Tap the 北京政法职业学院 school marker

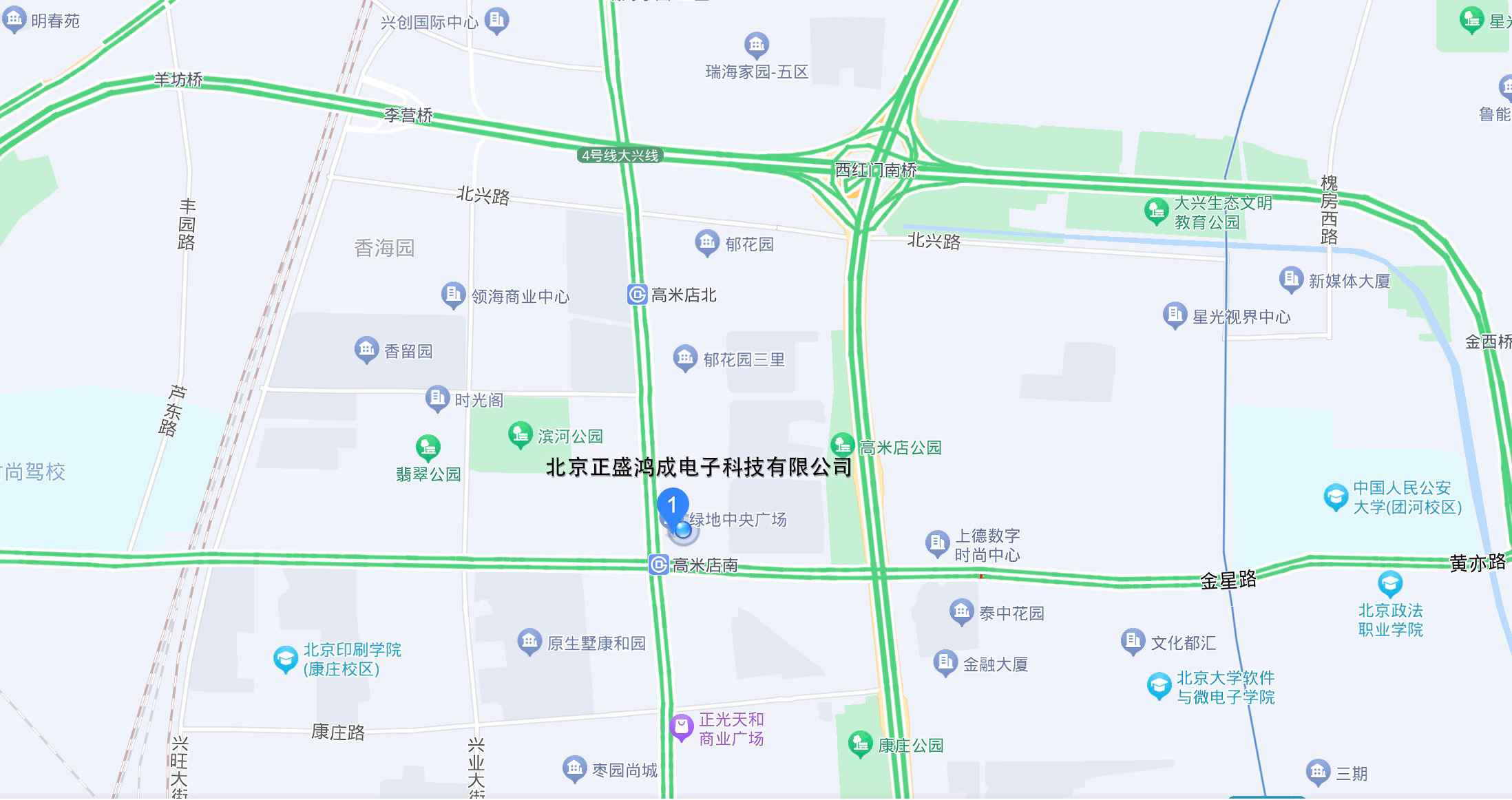[1390, 584]
